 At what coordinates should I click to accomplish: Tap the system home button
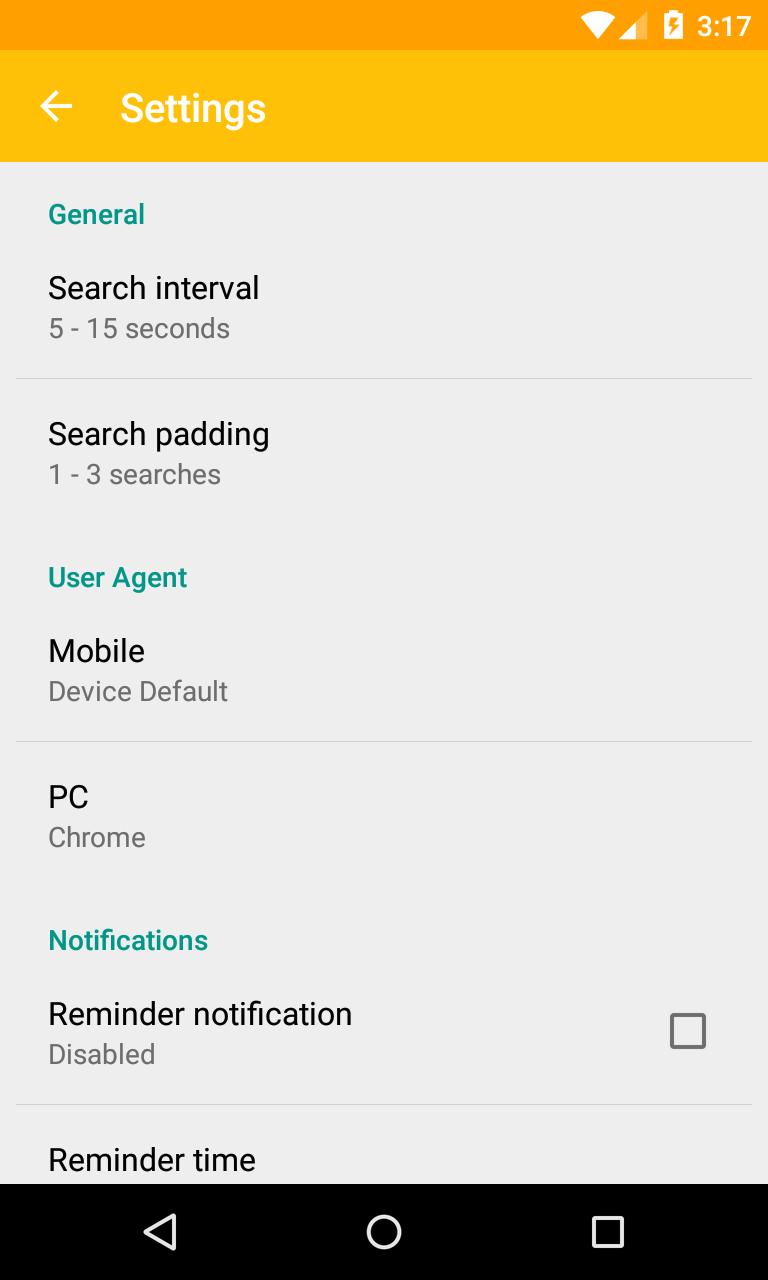pyautogui.click(x=384, y=1232)
